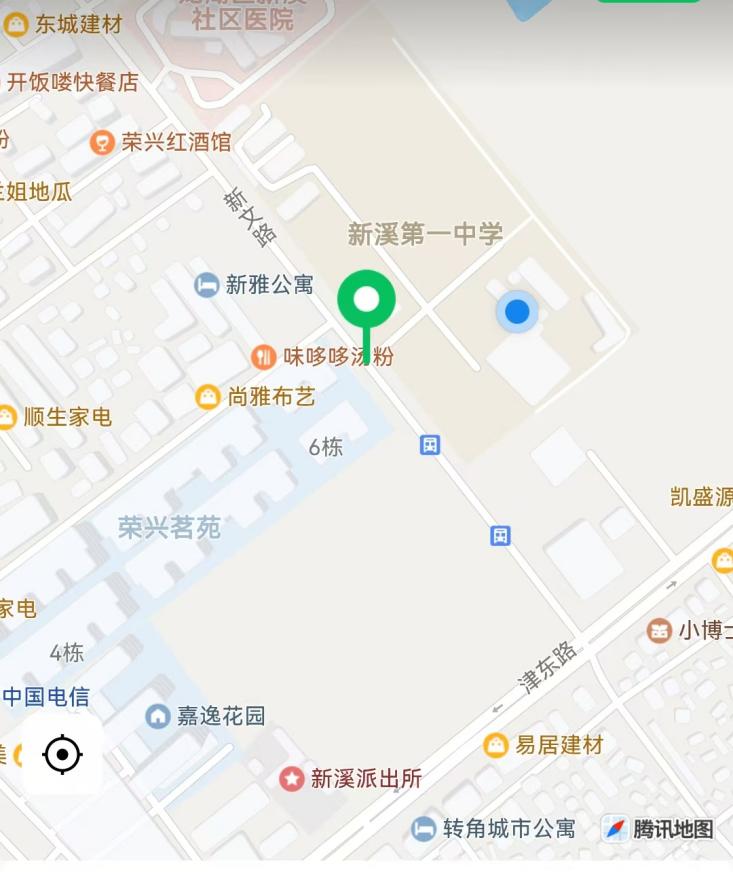Select the 新雅公寓 place marker
Screen dimensions: 733x872
(207, 285)
